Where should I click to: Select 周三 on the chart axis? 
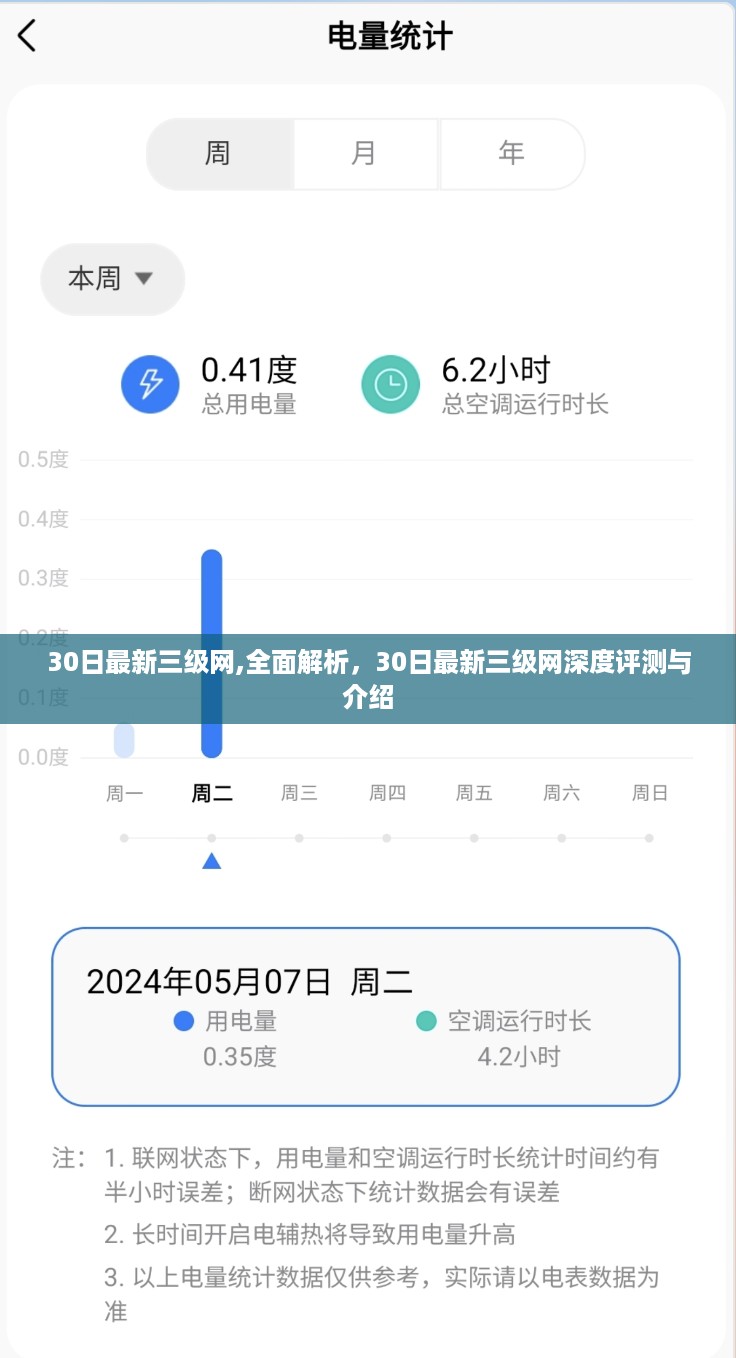coord(299,794)
